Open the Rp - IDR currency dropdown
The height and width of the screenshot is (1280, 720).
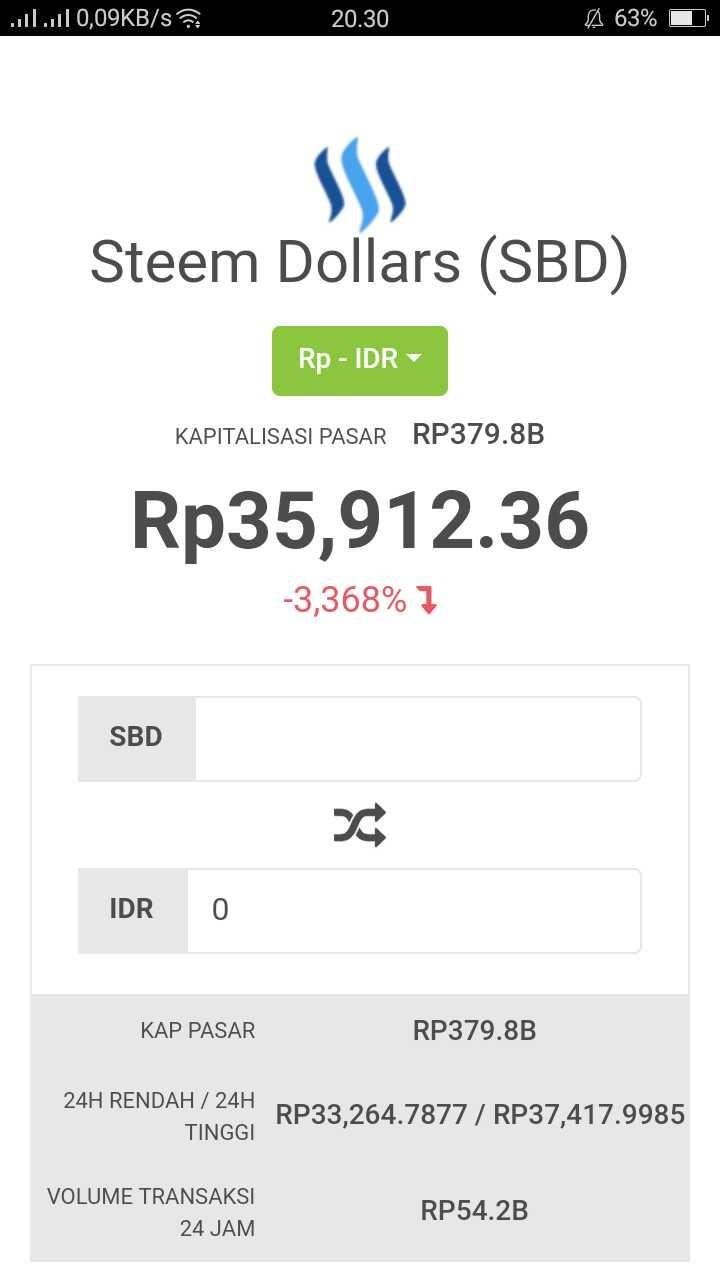(x=360, y=360)
